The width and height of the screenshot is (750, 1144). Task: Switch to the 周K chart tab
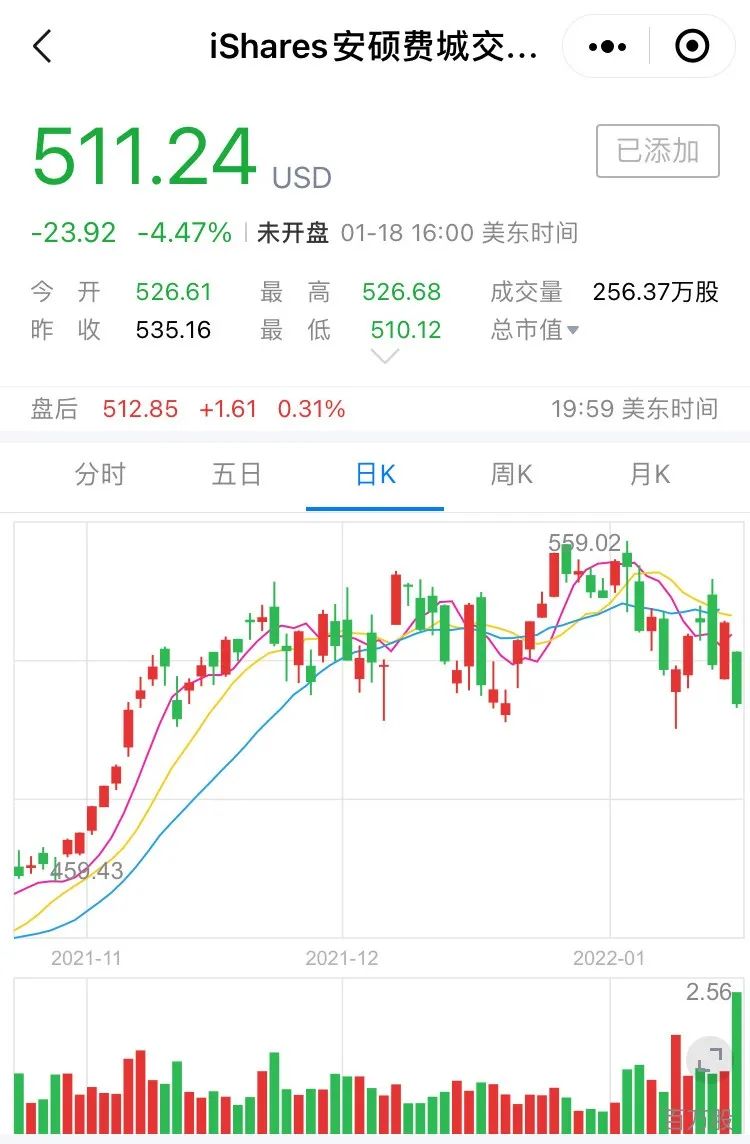click(511, 474)
